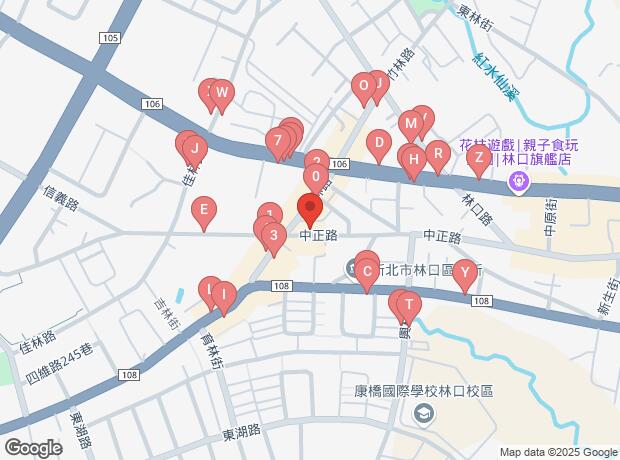The image size is (620, 460).
Task: Open the map pin labeled T
Action: [x=407, y=304]
